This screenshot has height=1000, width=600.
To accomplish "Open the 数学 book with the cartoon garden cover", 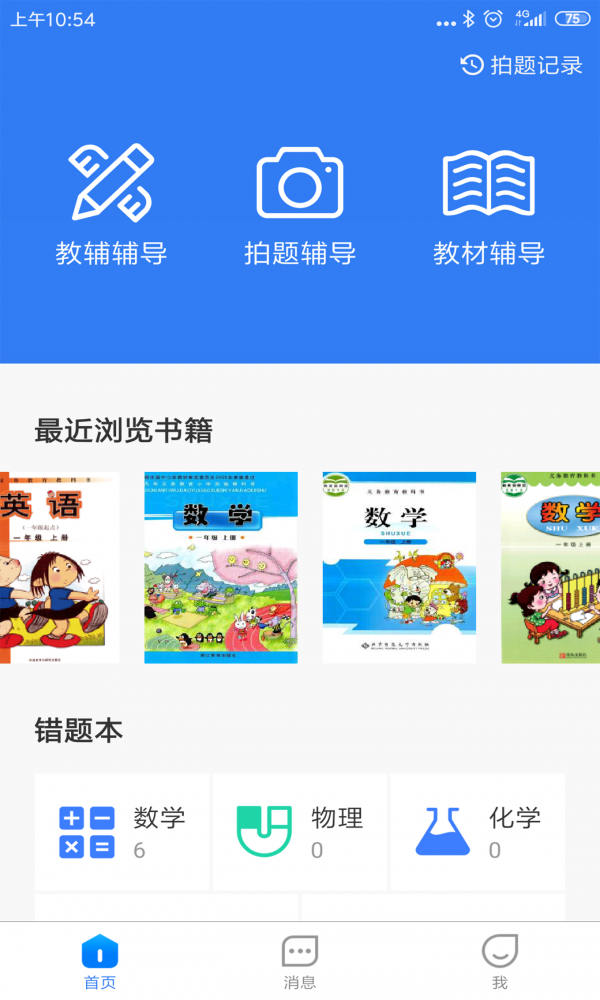I will point(221,567).
